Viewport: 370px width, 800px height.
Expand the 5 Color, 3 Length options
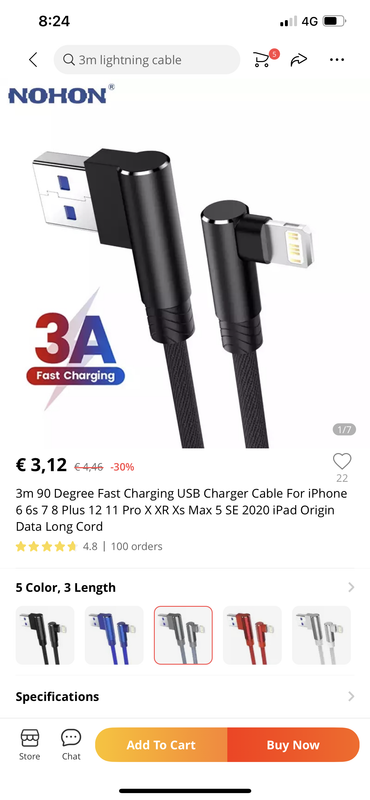point(185,587)
